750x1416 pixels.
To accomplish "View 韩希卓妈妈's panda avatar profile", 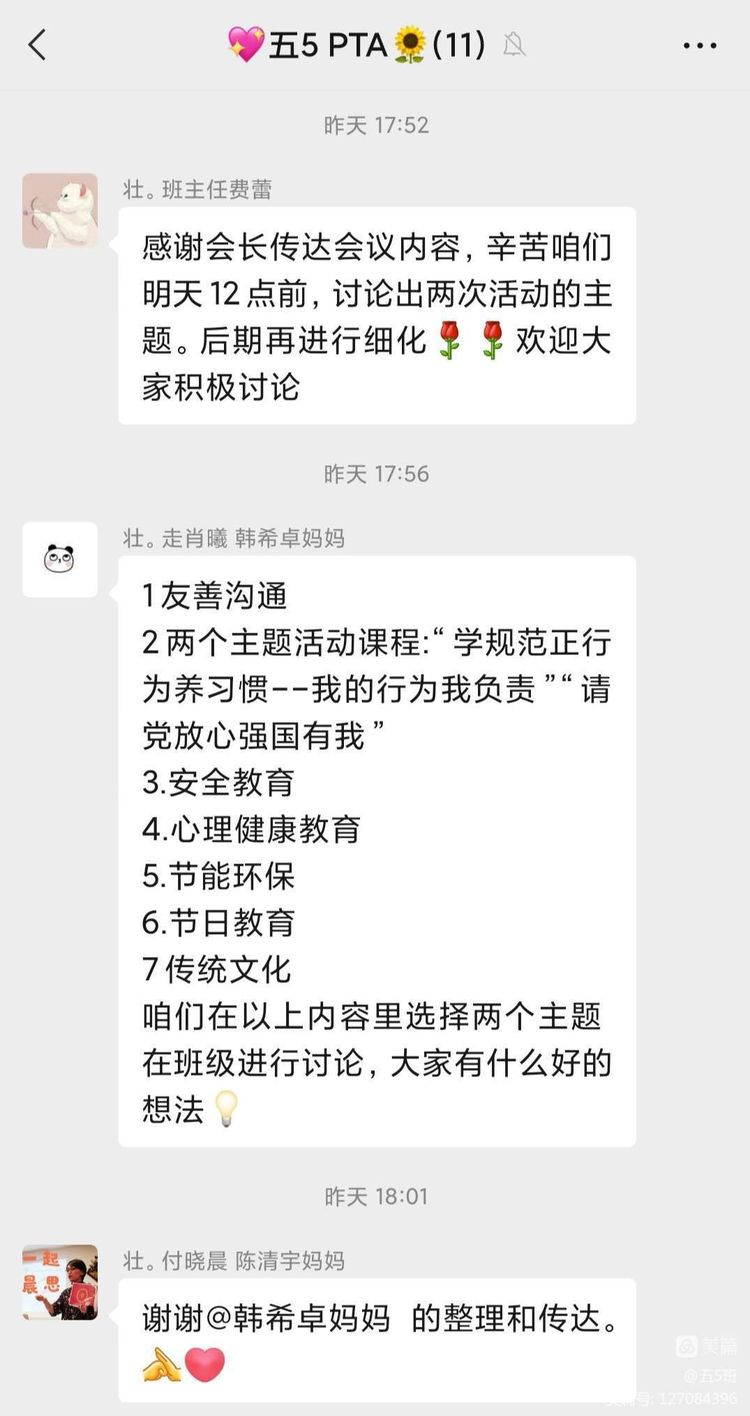I will click(60, 559).
